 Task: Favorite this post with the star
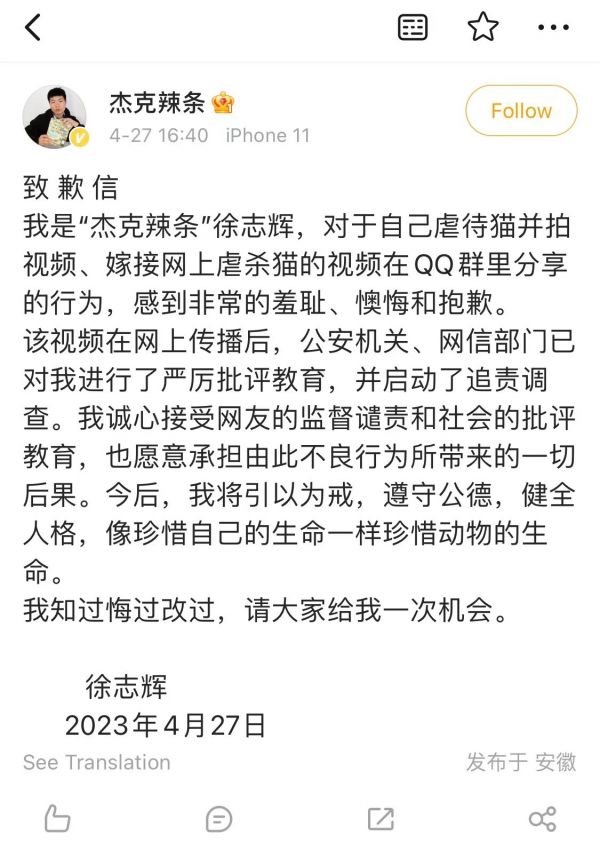(483, 28)
